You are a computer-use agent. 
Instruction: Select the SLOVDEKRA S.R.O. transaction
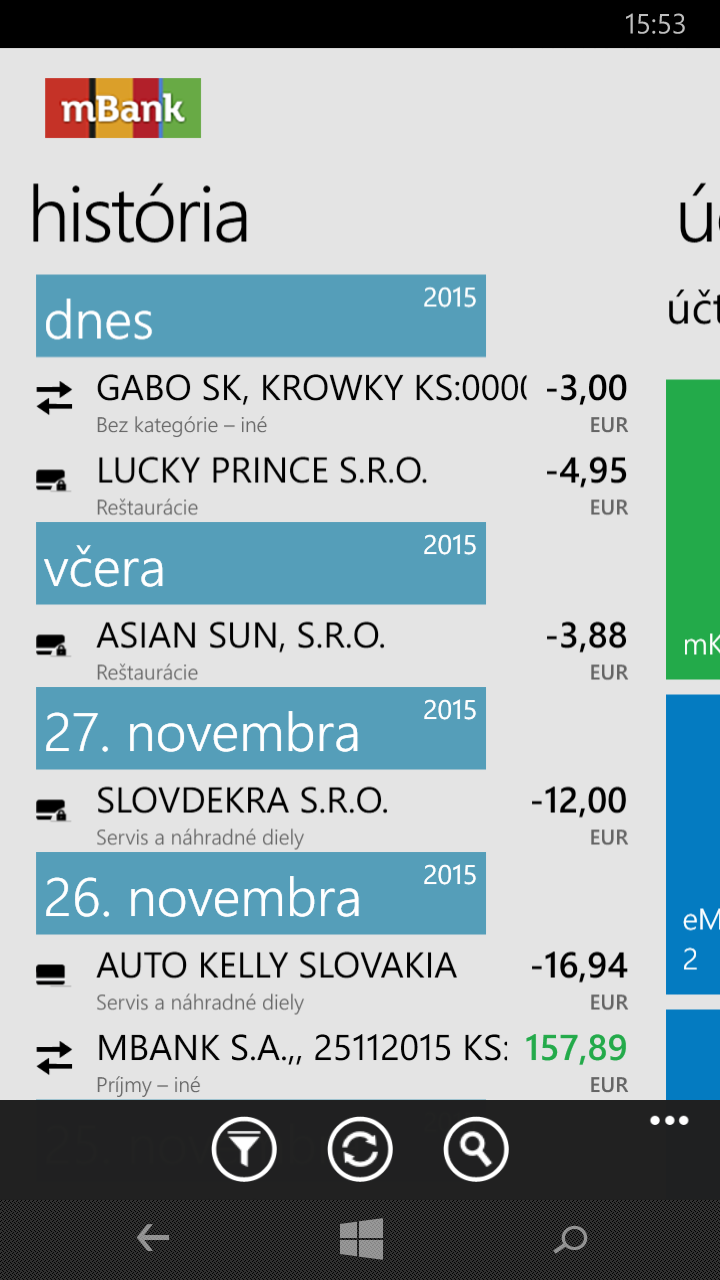pyautogui.click(x=332, y=816)
